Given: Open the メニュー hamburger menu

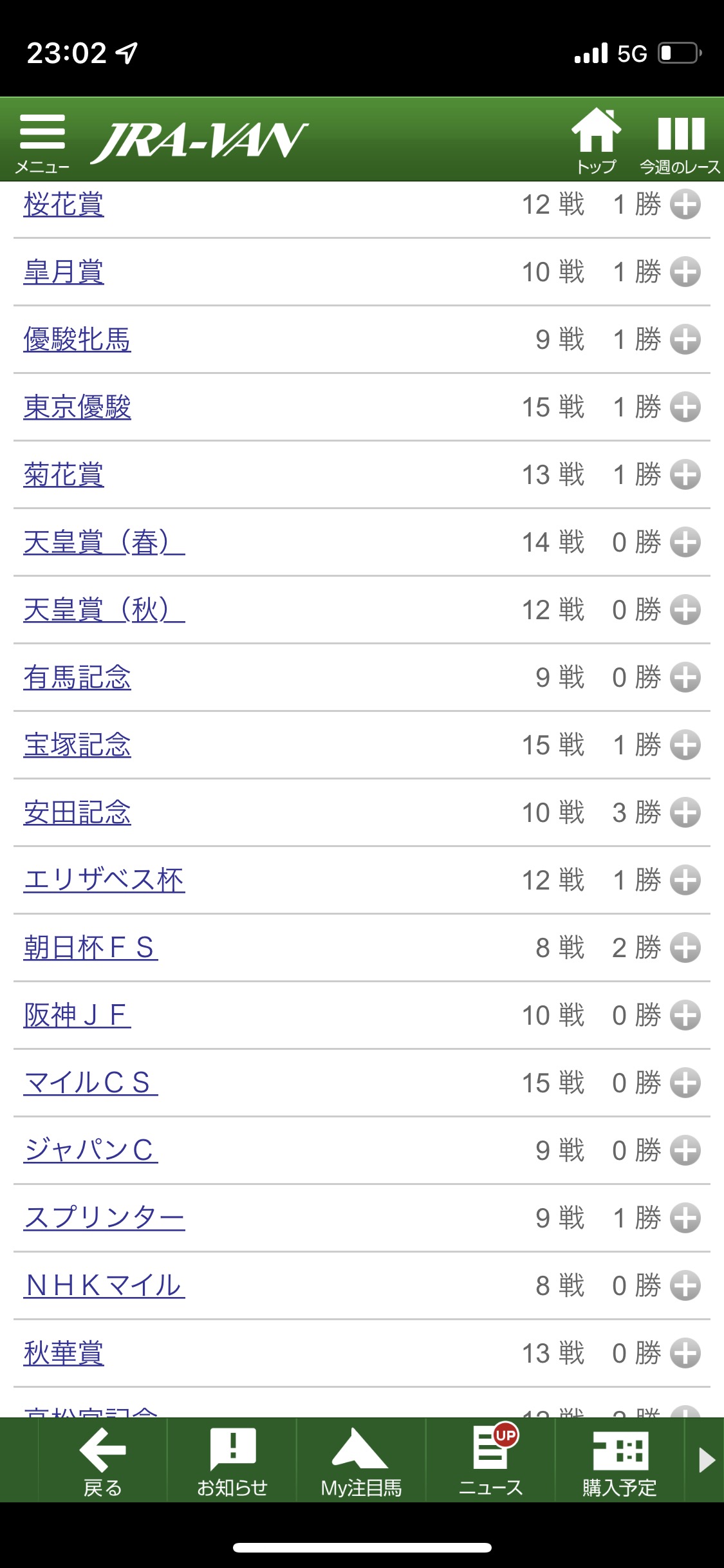Looking at the screenshot, I should pyautogui.click(x=42, y=143).
